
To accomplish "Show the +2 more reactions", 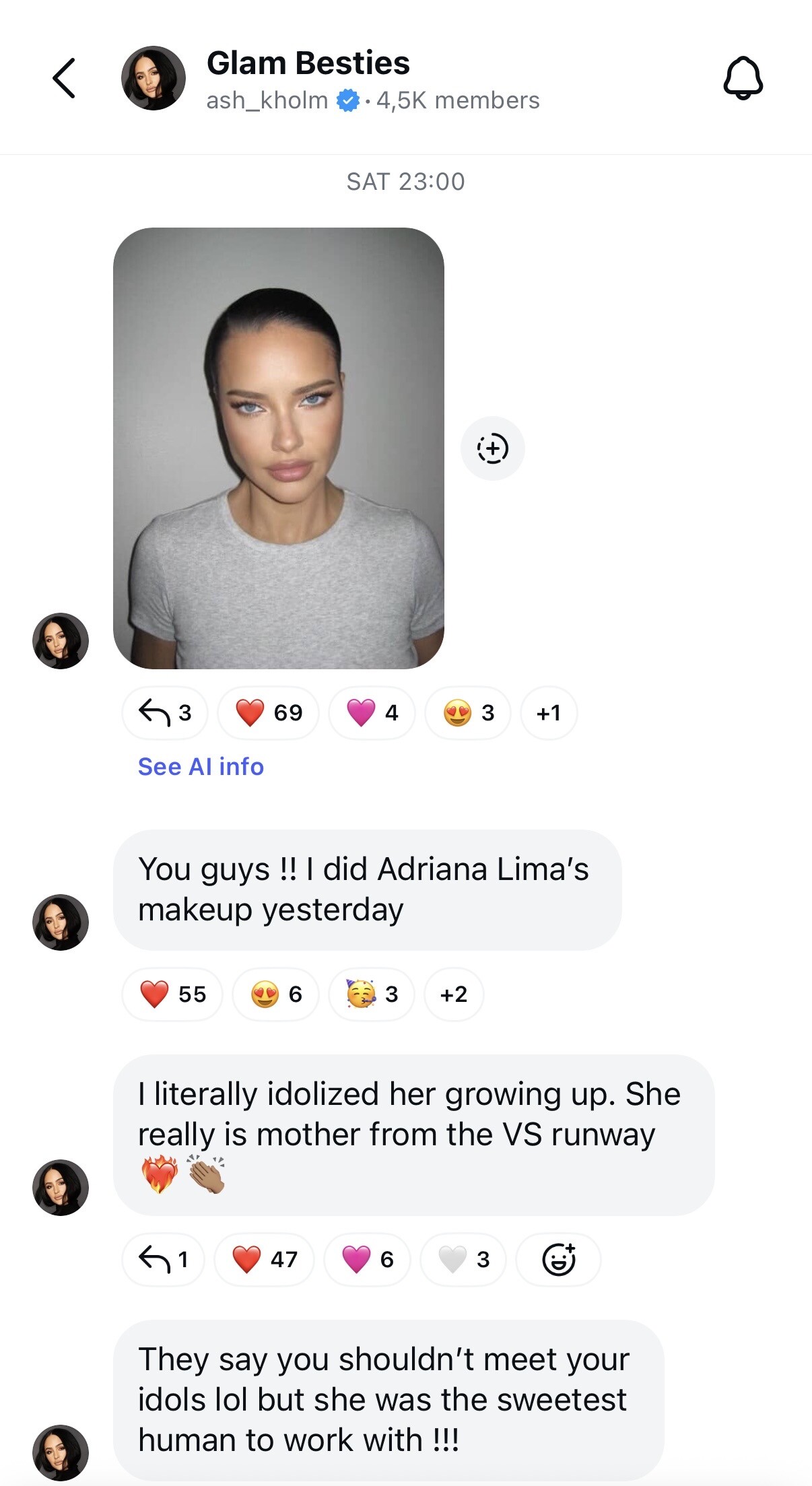I will [454, 994].
